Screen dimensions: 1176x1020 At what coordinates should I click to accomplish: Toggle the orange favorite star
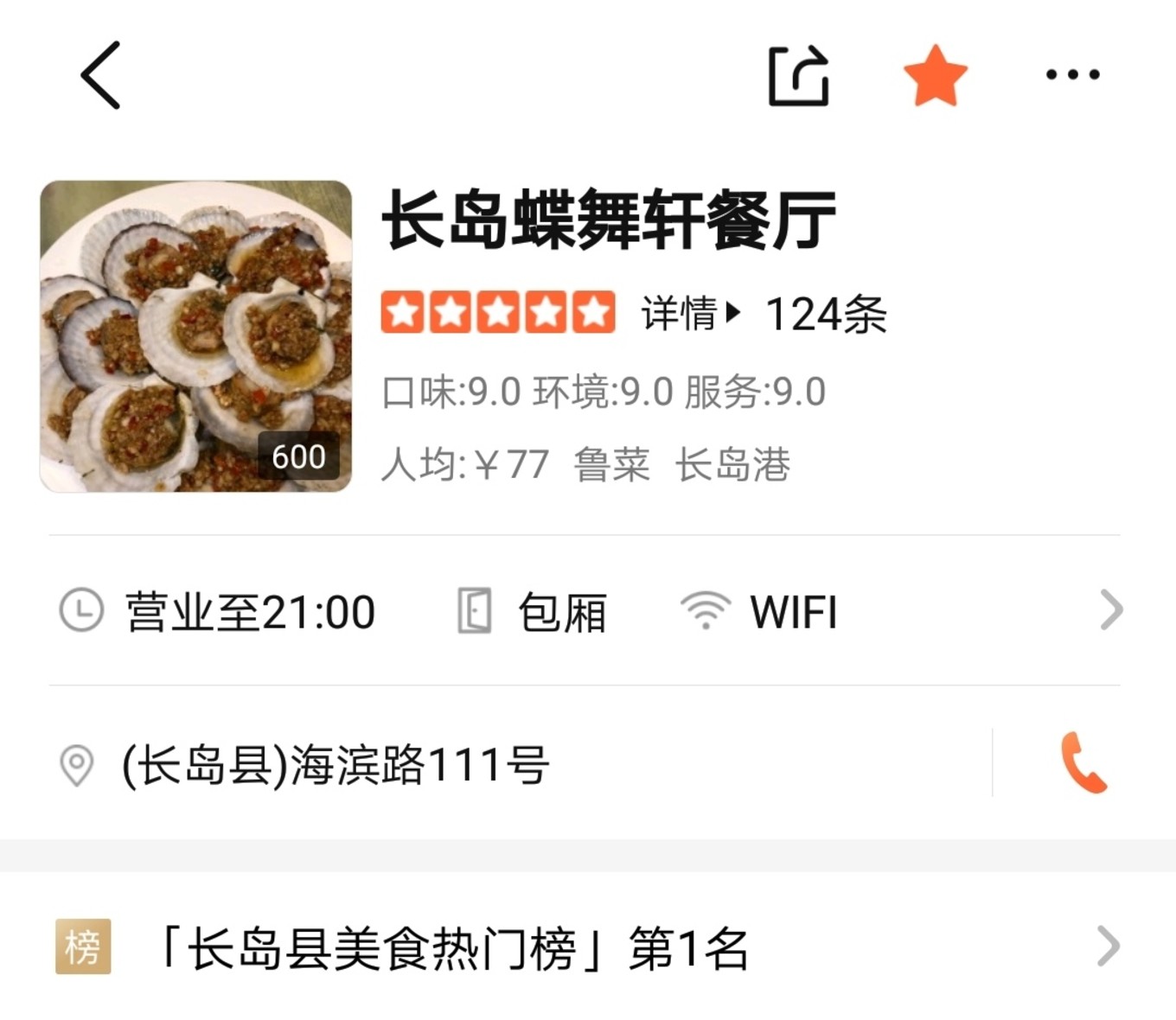[x=935, y=76]
